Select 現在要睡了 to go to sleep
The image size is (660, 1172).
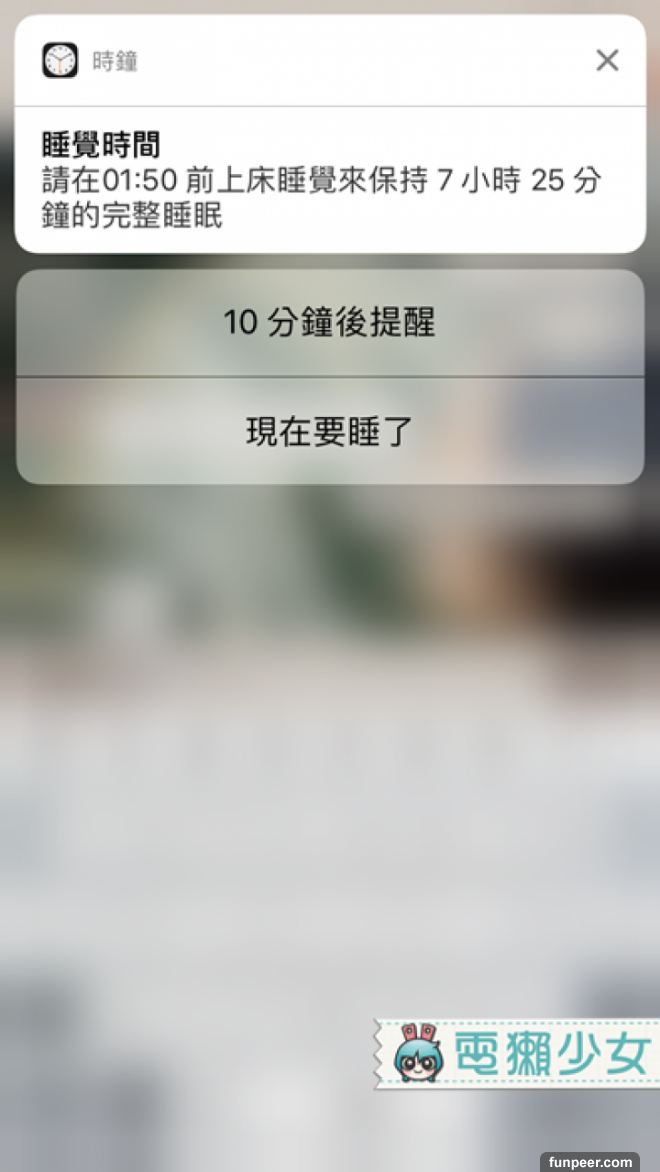coord(330,431)
